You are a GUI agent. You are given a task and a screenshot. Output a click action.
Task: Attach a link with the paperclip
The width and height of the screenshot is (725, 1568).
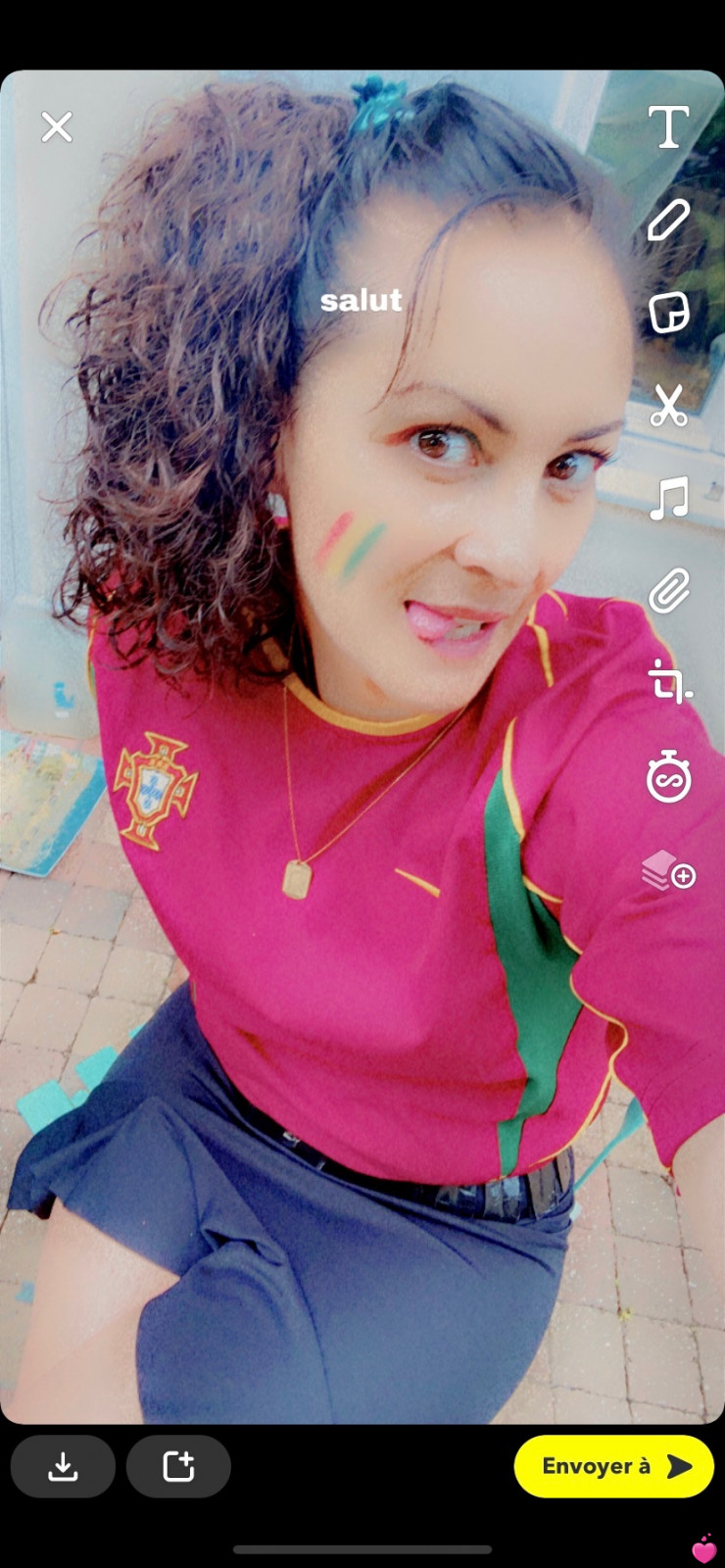tap(668, 591)
